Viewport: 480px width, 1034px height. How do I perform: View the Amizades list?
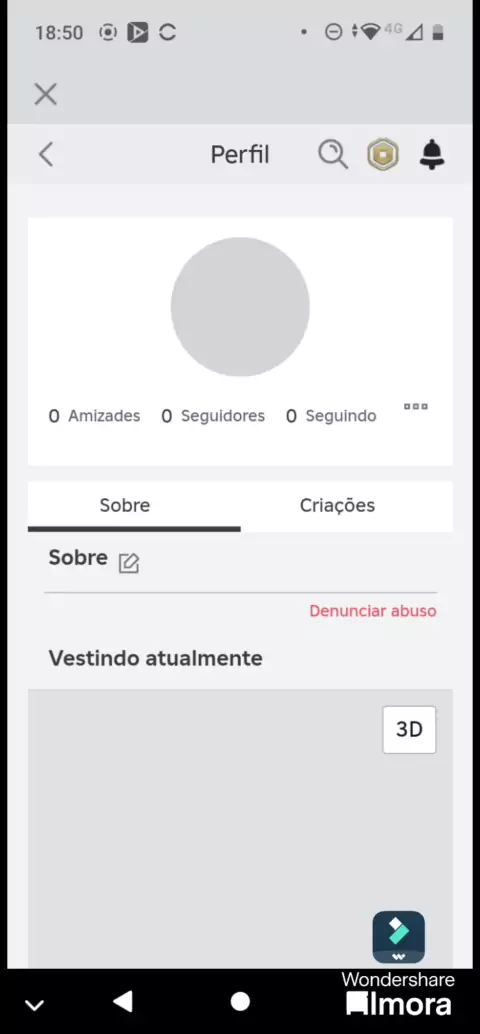(x=94, y=416)
